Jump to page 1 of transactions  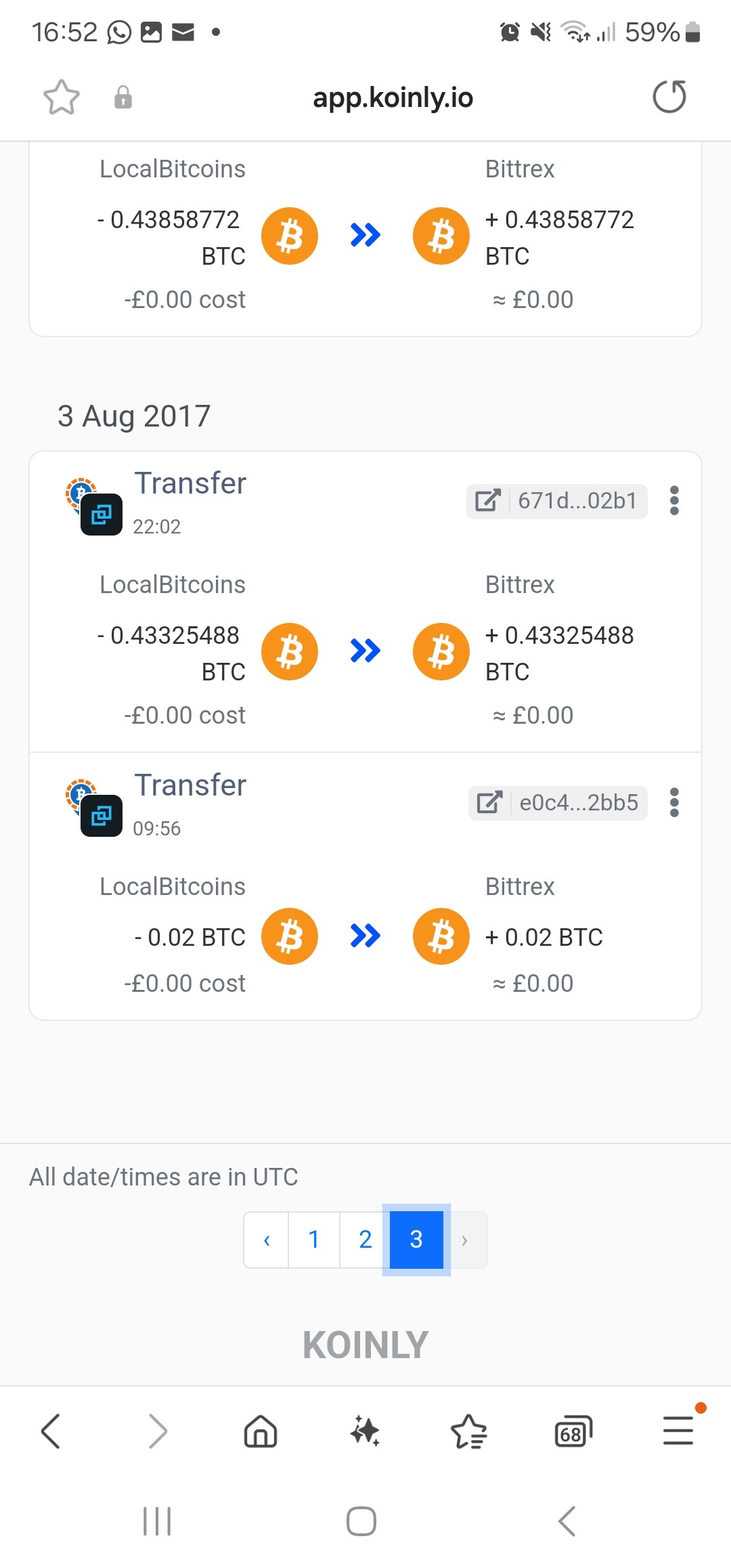314,1240
